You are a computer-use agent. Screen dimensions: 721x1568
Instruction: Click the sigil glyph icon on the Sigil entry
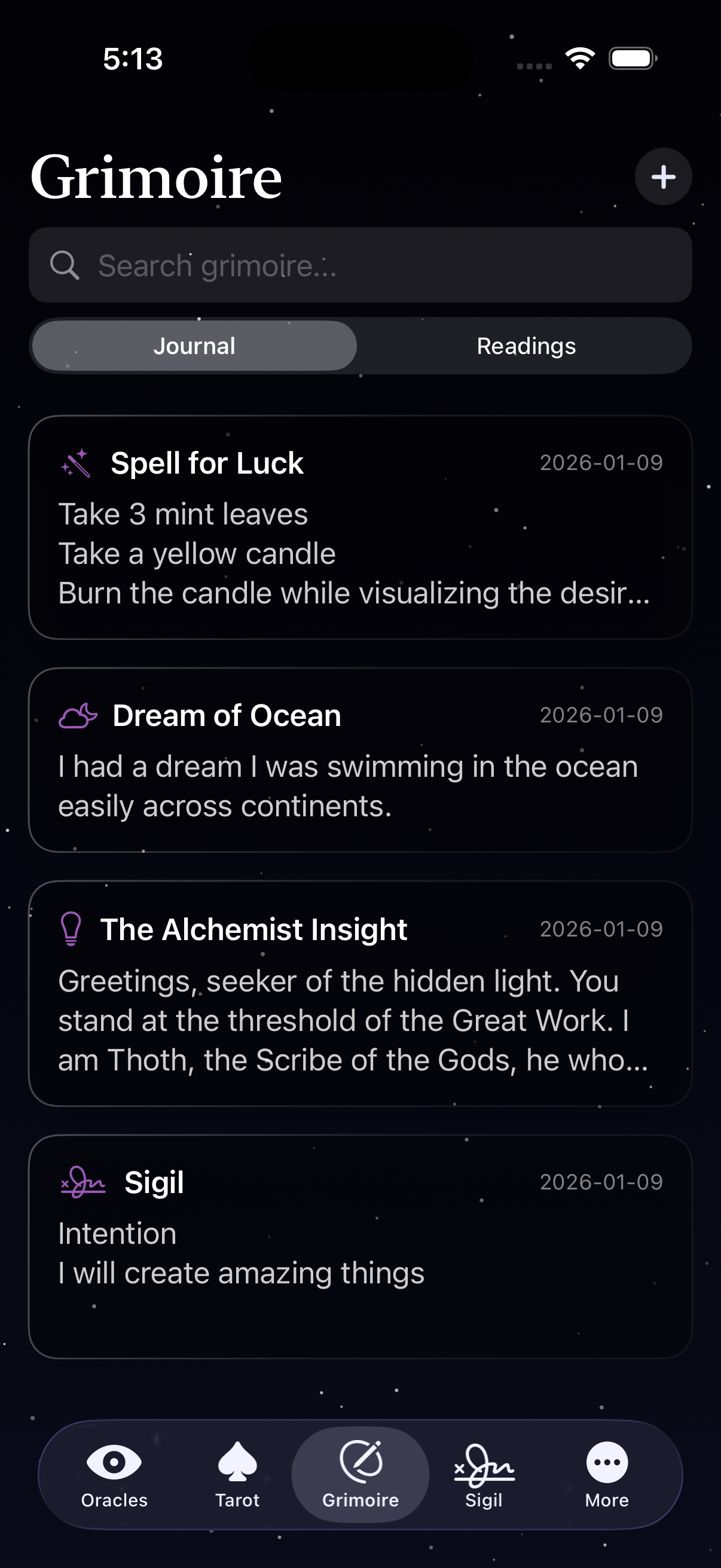tap(83, 1180)
